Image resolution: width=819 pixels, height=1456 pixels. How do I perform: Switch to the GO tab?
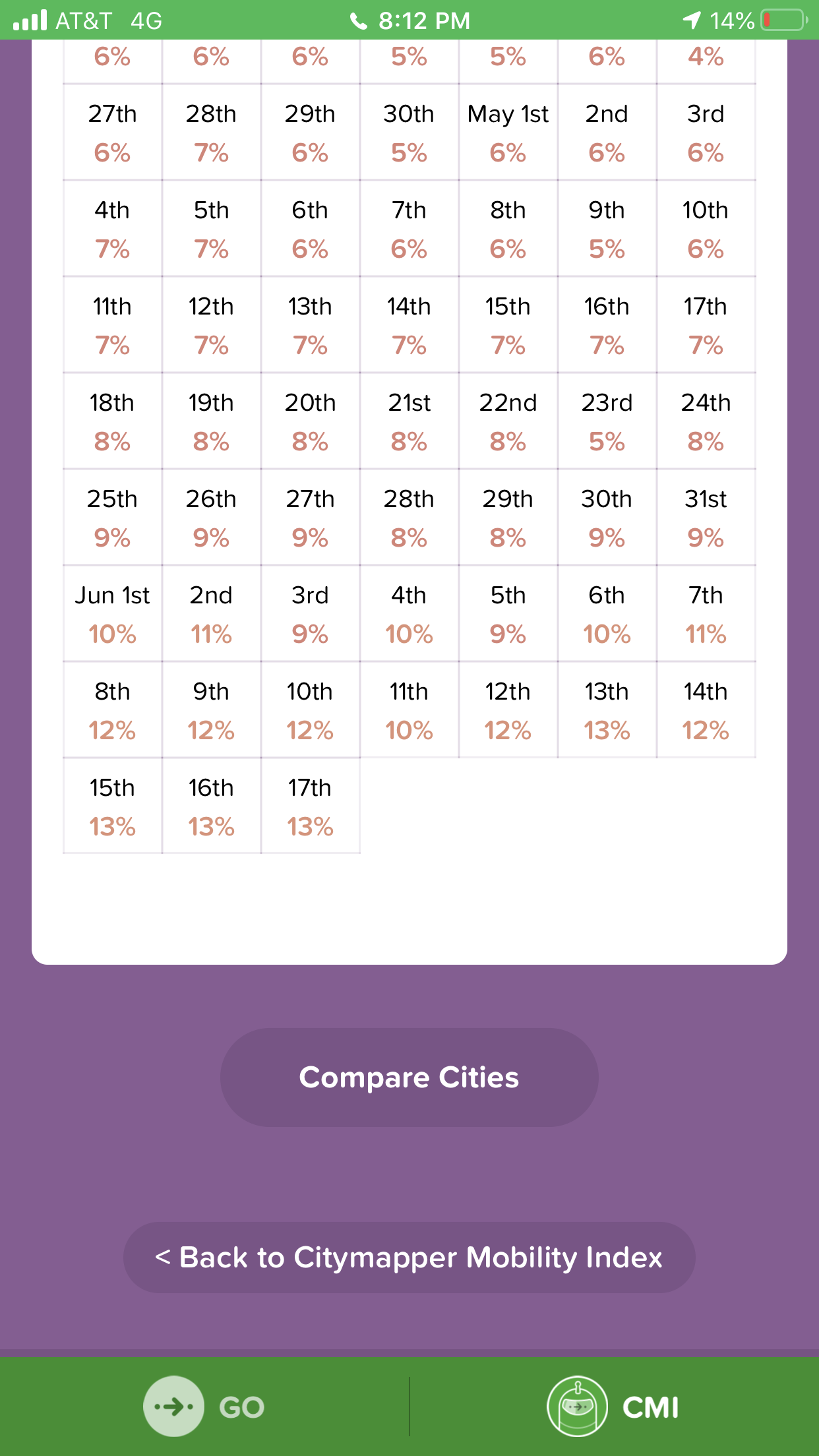204,1407
